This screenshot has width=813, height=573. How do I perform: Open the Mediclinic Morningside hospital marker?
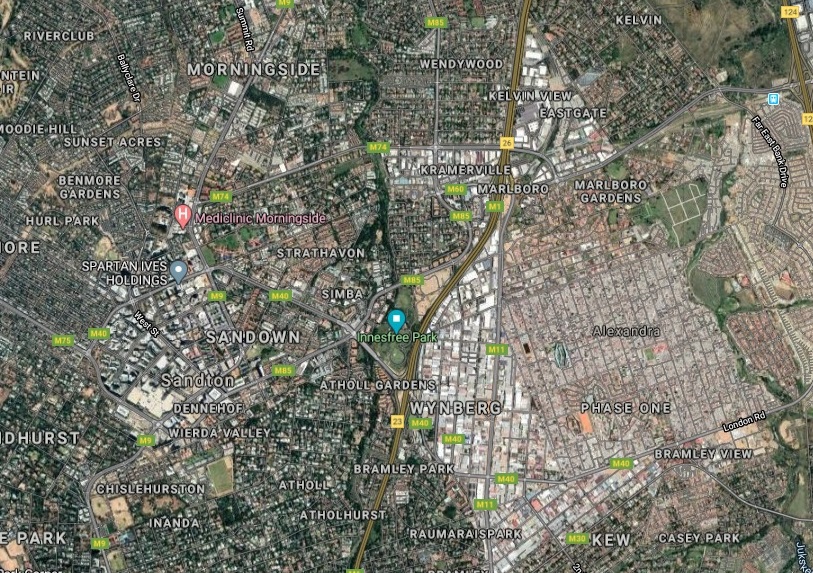tap(183, 215)
